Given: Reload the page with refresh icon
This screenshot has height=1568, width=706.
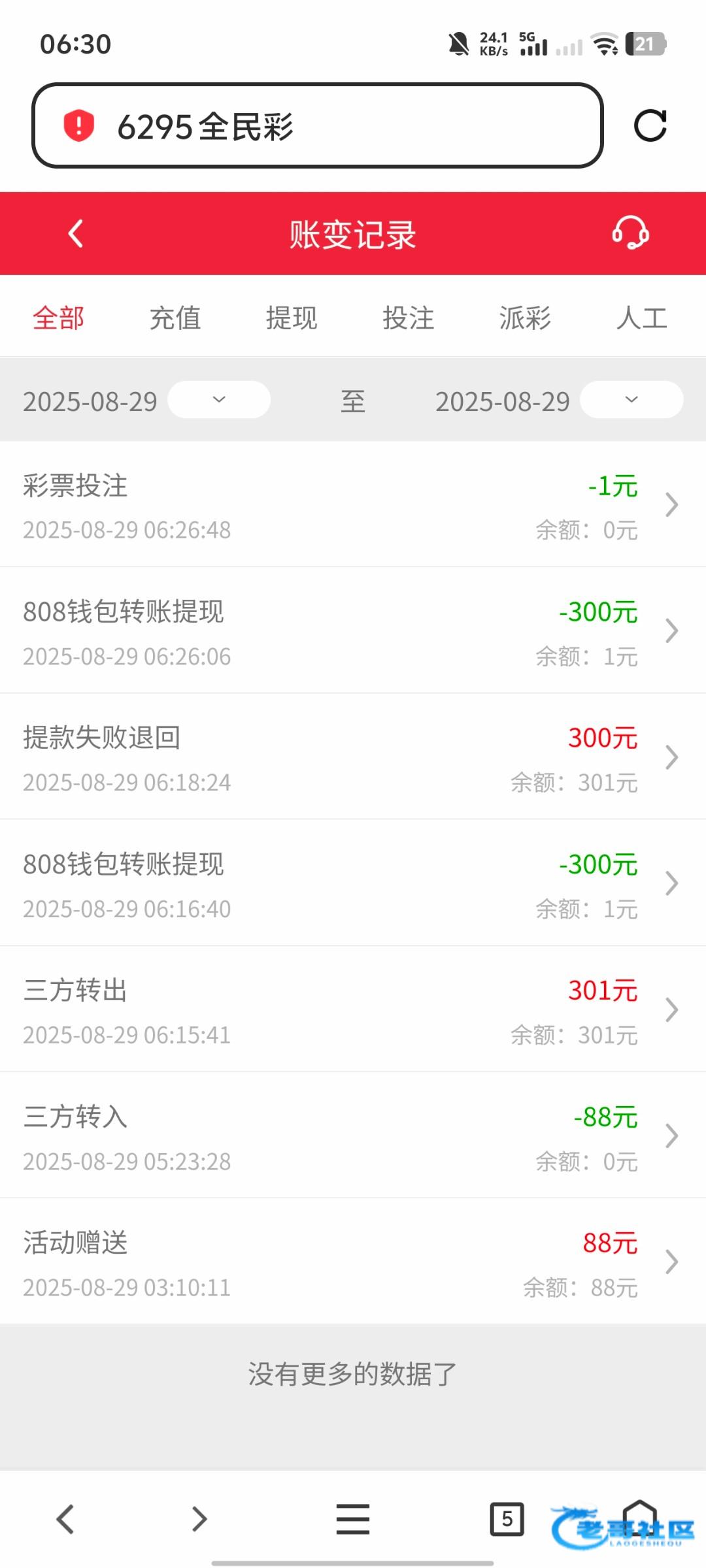Looking at the screenshot, I should click(x=650, y=125).
